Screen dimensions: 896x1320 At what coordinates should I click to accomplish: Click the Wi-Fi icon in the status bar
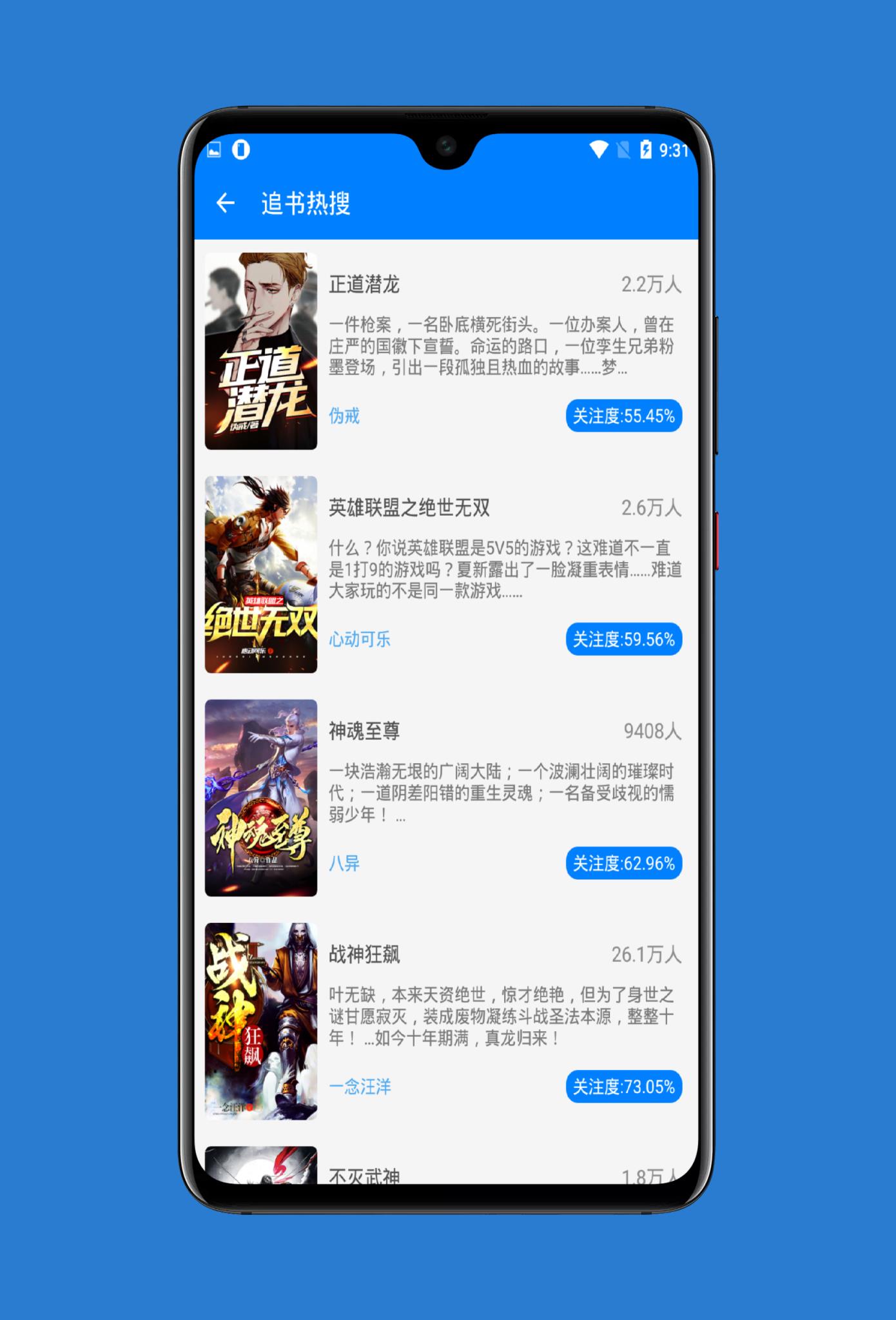coord(599,149)
